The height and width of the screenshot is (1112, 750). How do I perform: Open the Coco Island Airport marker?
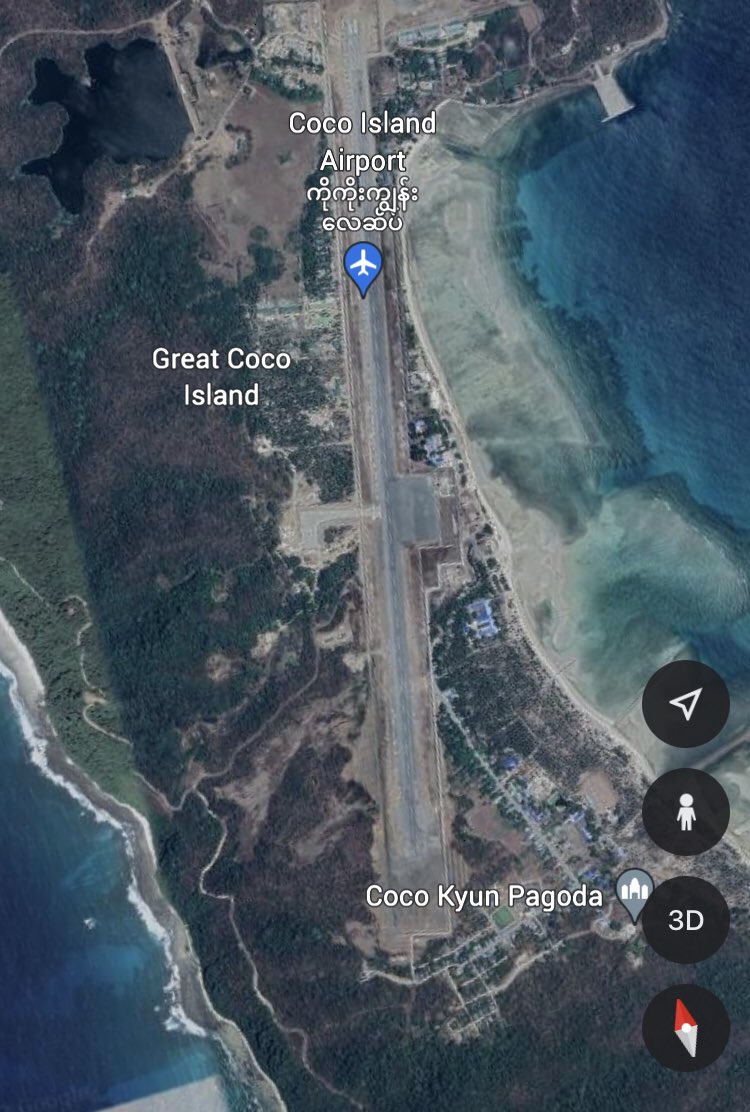363,266
